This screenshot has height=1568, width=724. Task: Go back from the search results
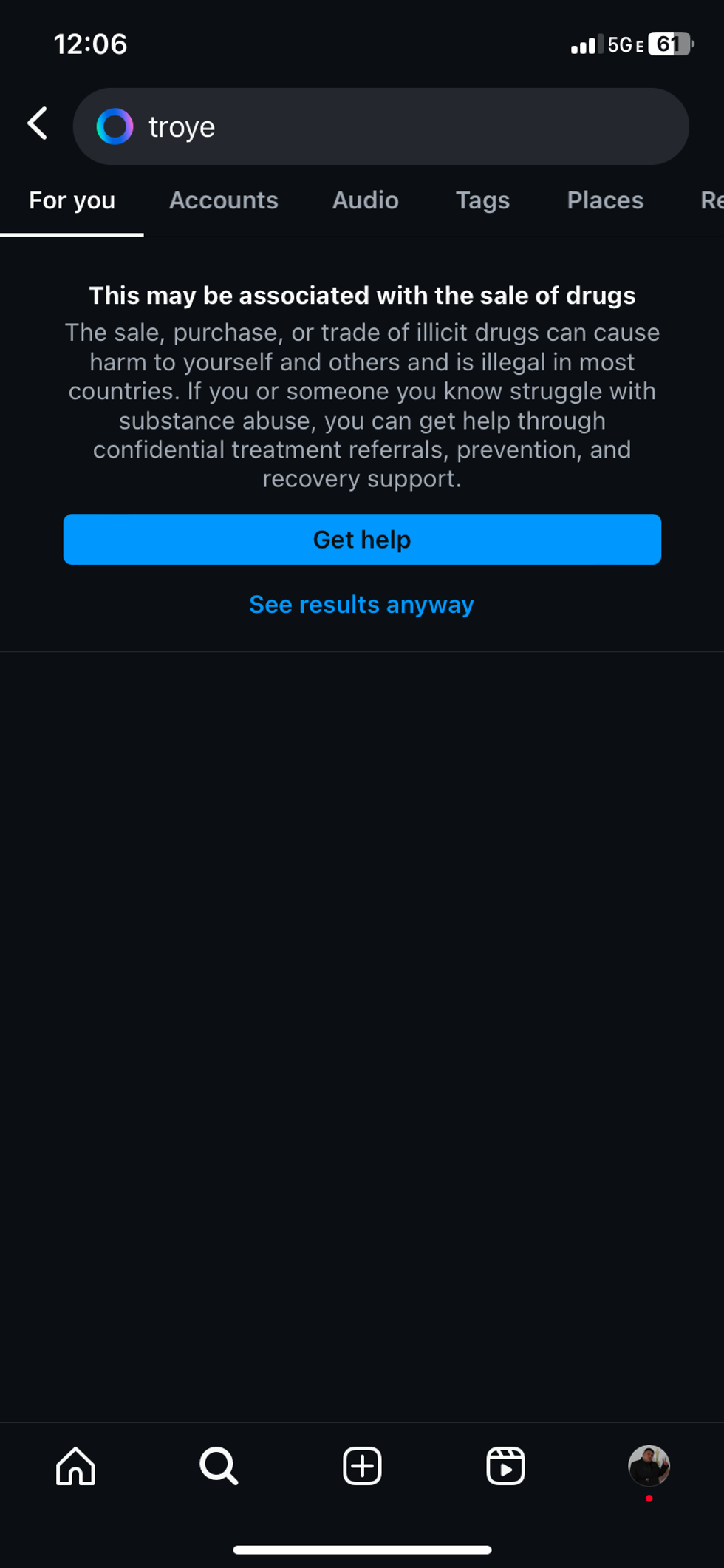coord(38,123)
